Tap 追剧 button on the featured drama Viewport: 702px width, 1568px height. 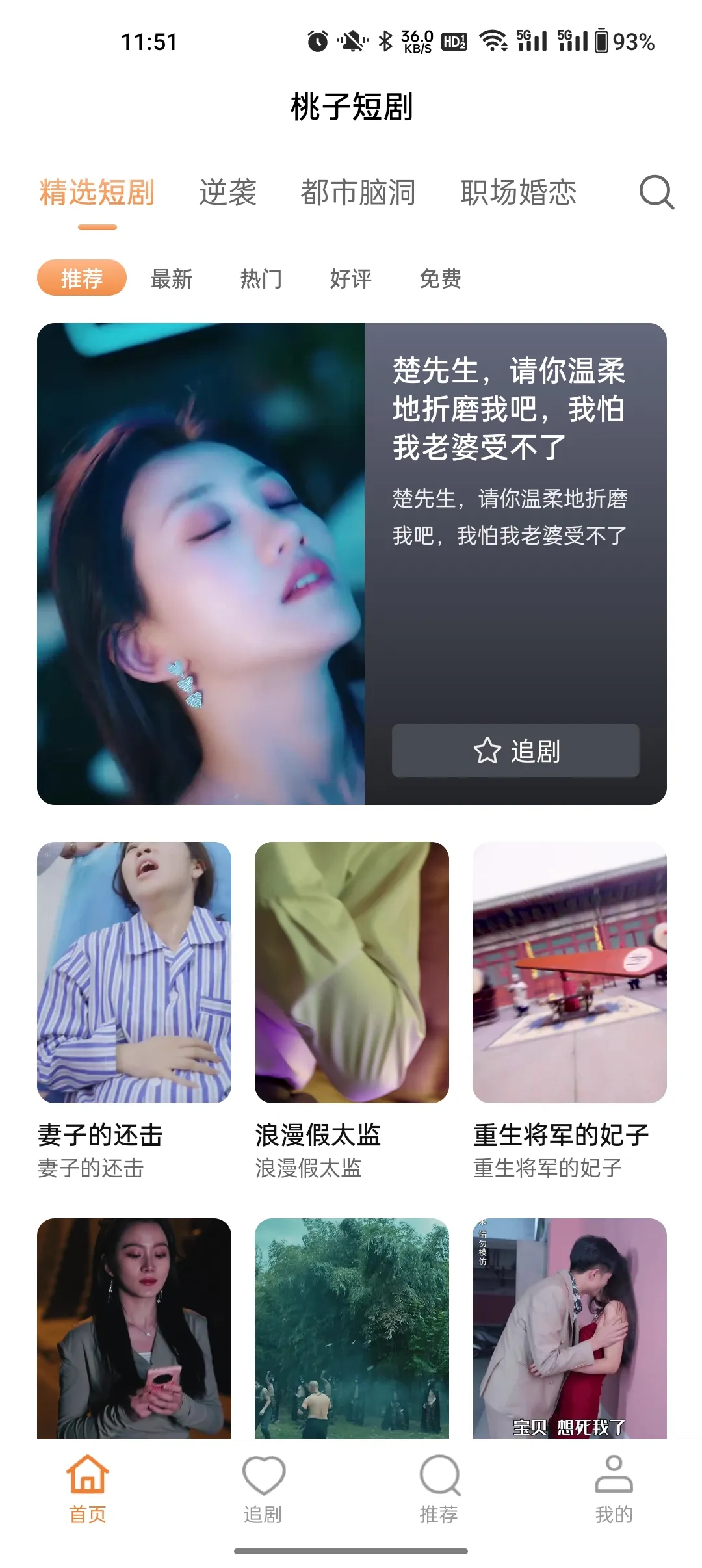pyautogui.click(x=515, y=750)
